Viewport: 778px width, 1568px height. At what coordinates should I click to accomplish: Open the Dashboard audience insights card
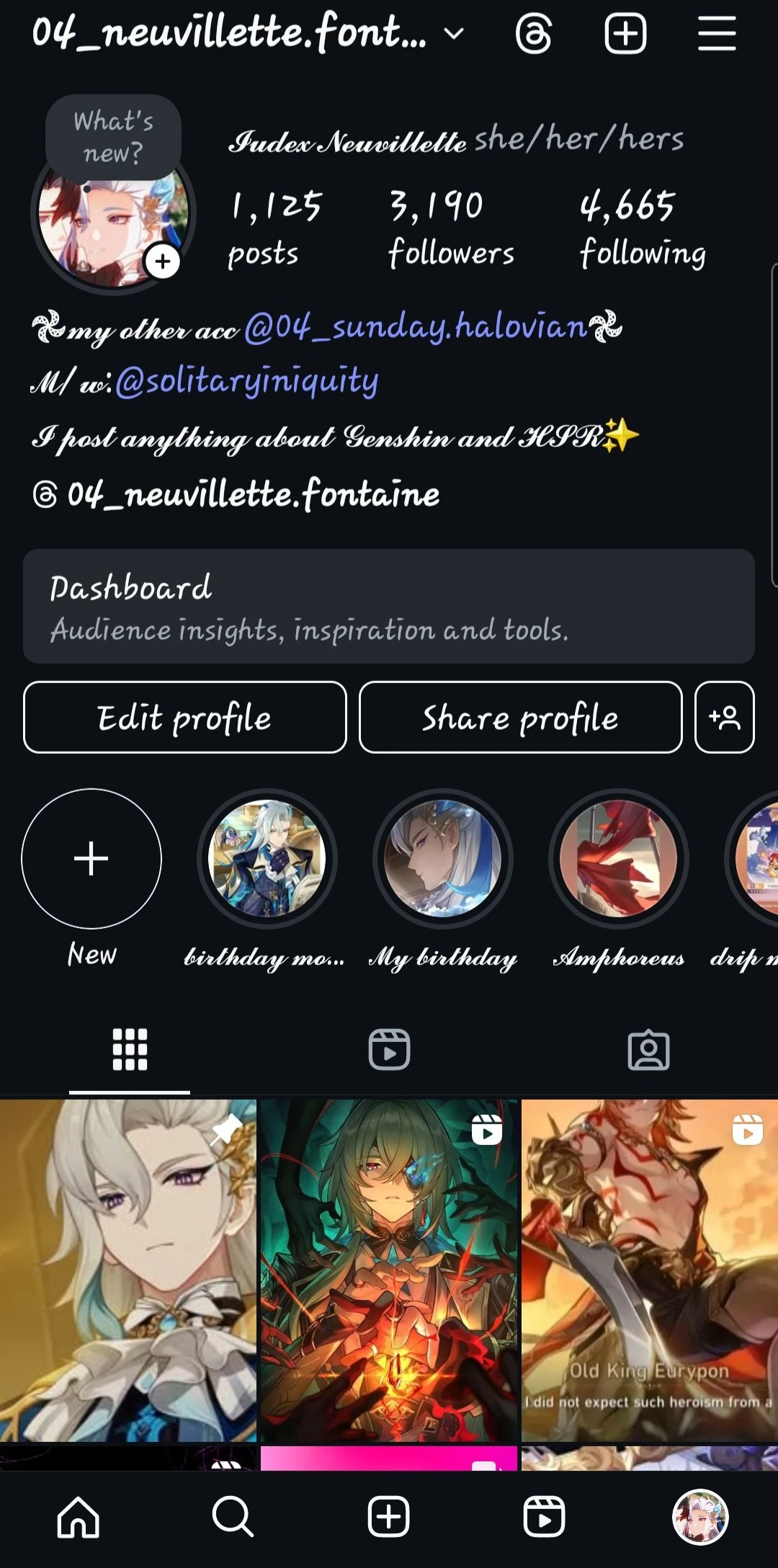[x=389, y=606]
